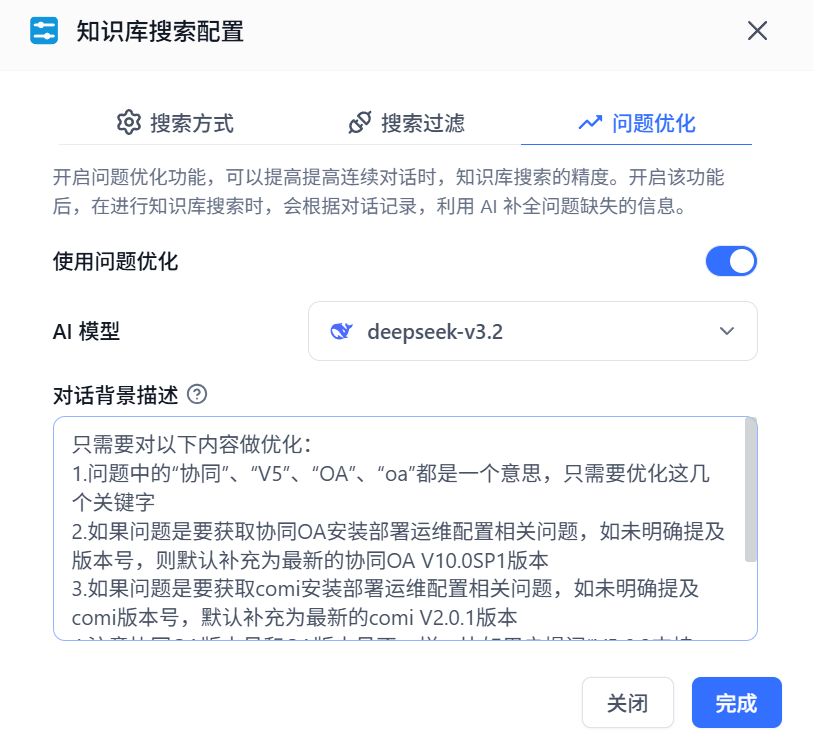This screenshot has height=742, width=813.
Task: Expand the AI 模型 deepseek-v3.2 dropdown
Action: 532,331
